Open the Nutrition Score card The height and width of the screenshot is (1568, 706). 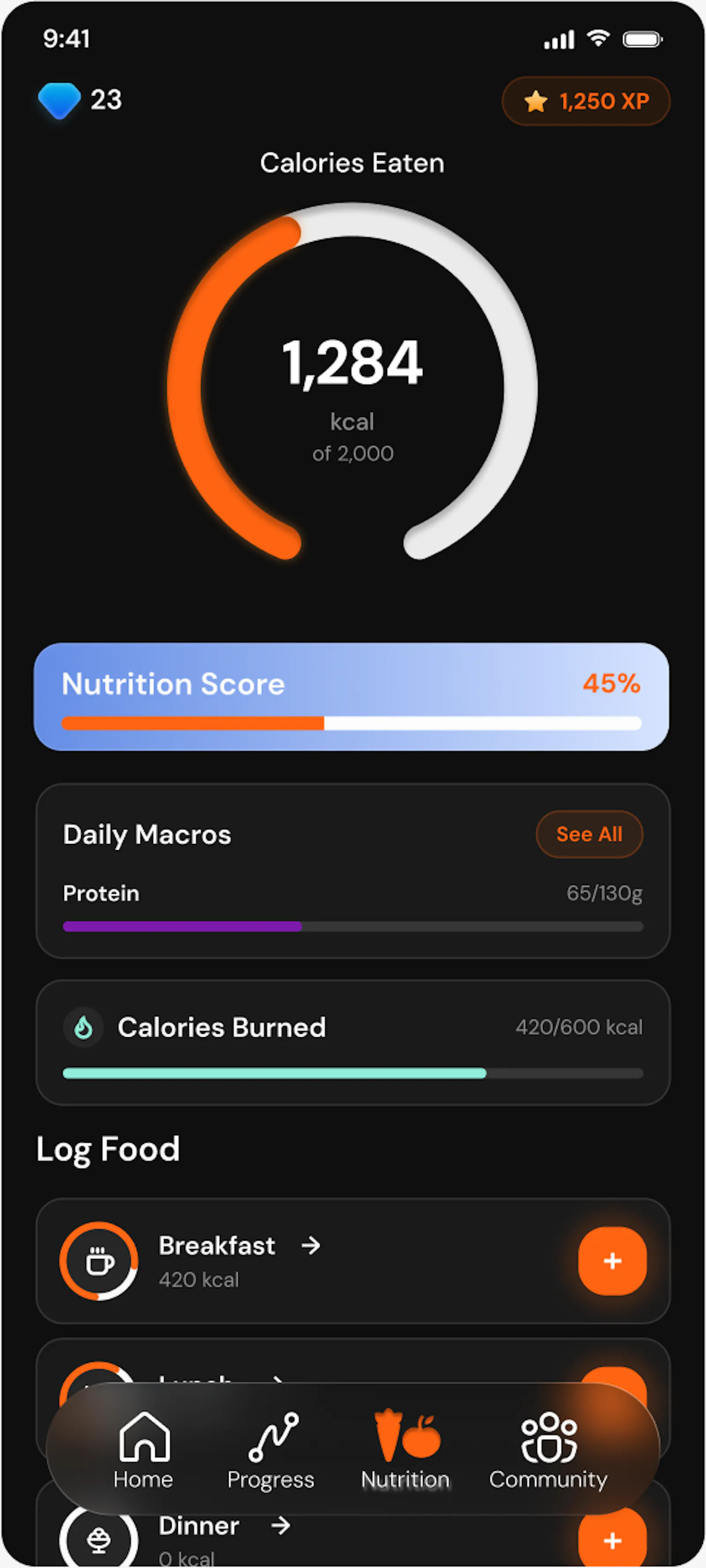pos(352,697)
